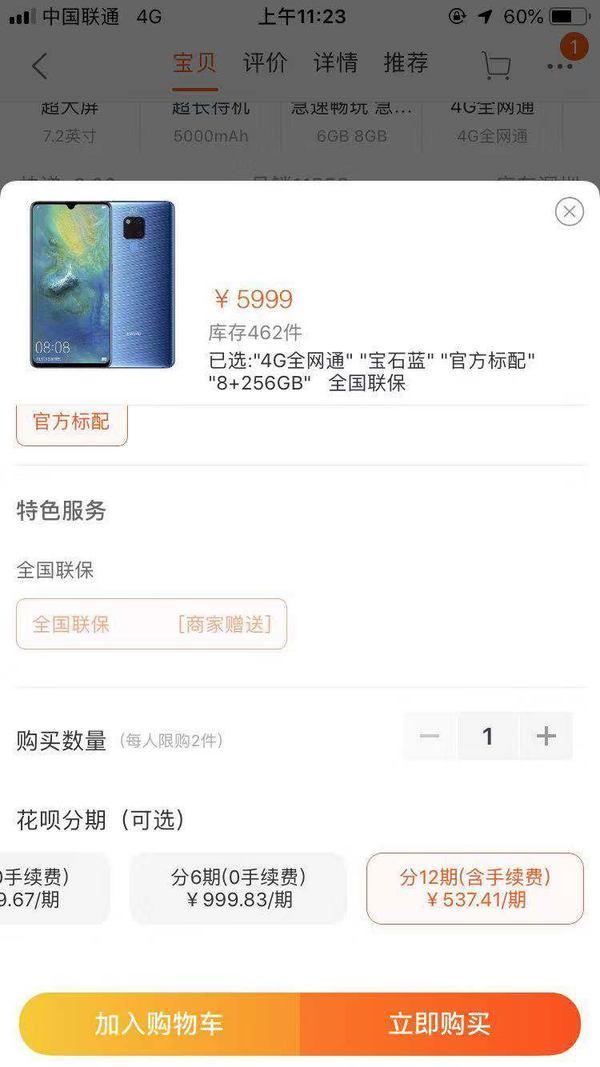Tap the quantity number field
This screenshot has width=600, height=1067.
pos(488,736)
